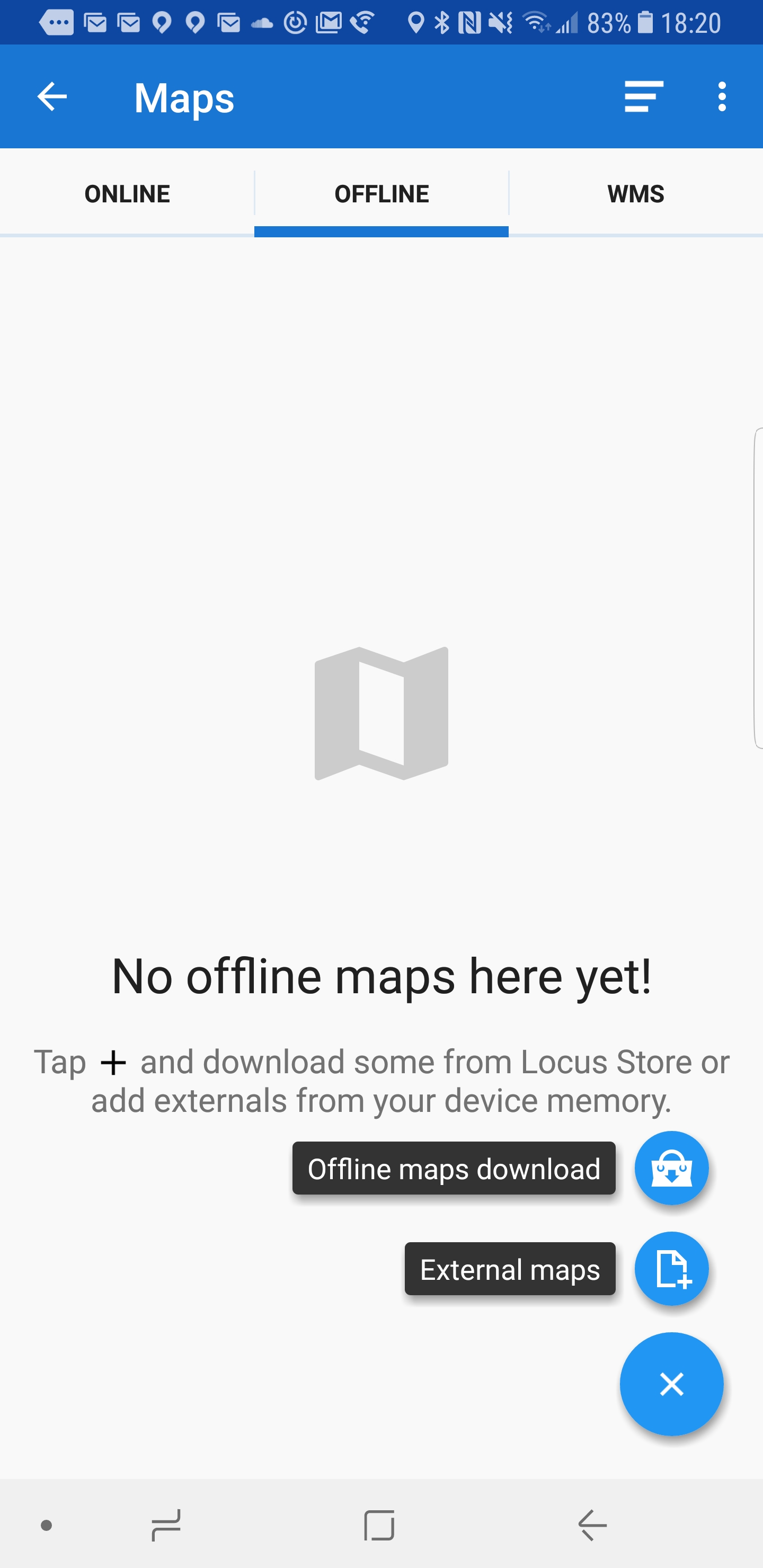
Task: Tap the system back button
Action: (x=592, y=1525)
